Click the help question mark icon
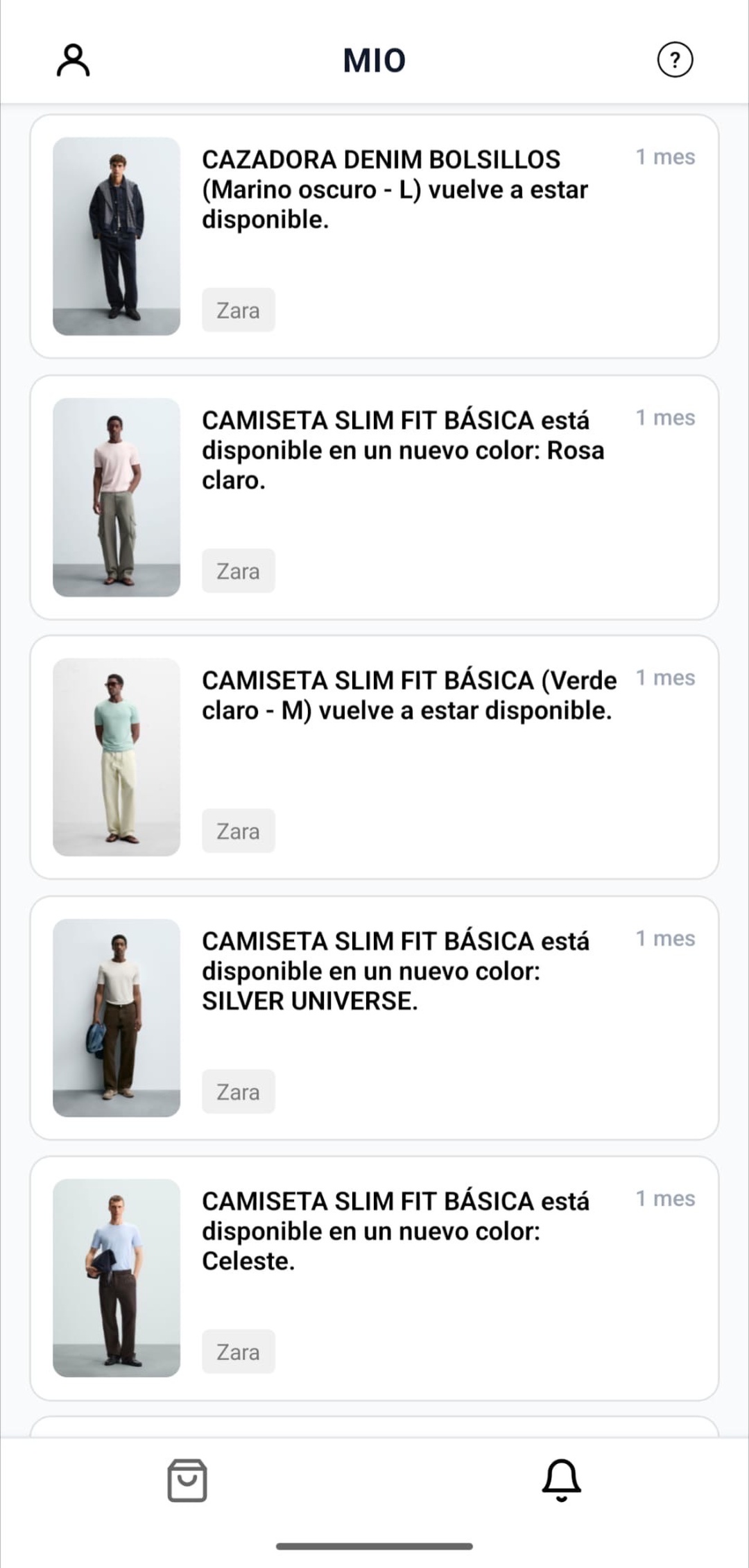749x1568 pixels. [673, 60]
